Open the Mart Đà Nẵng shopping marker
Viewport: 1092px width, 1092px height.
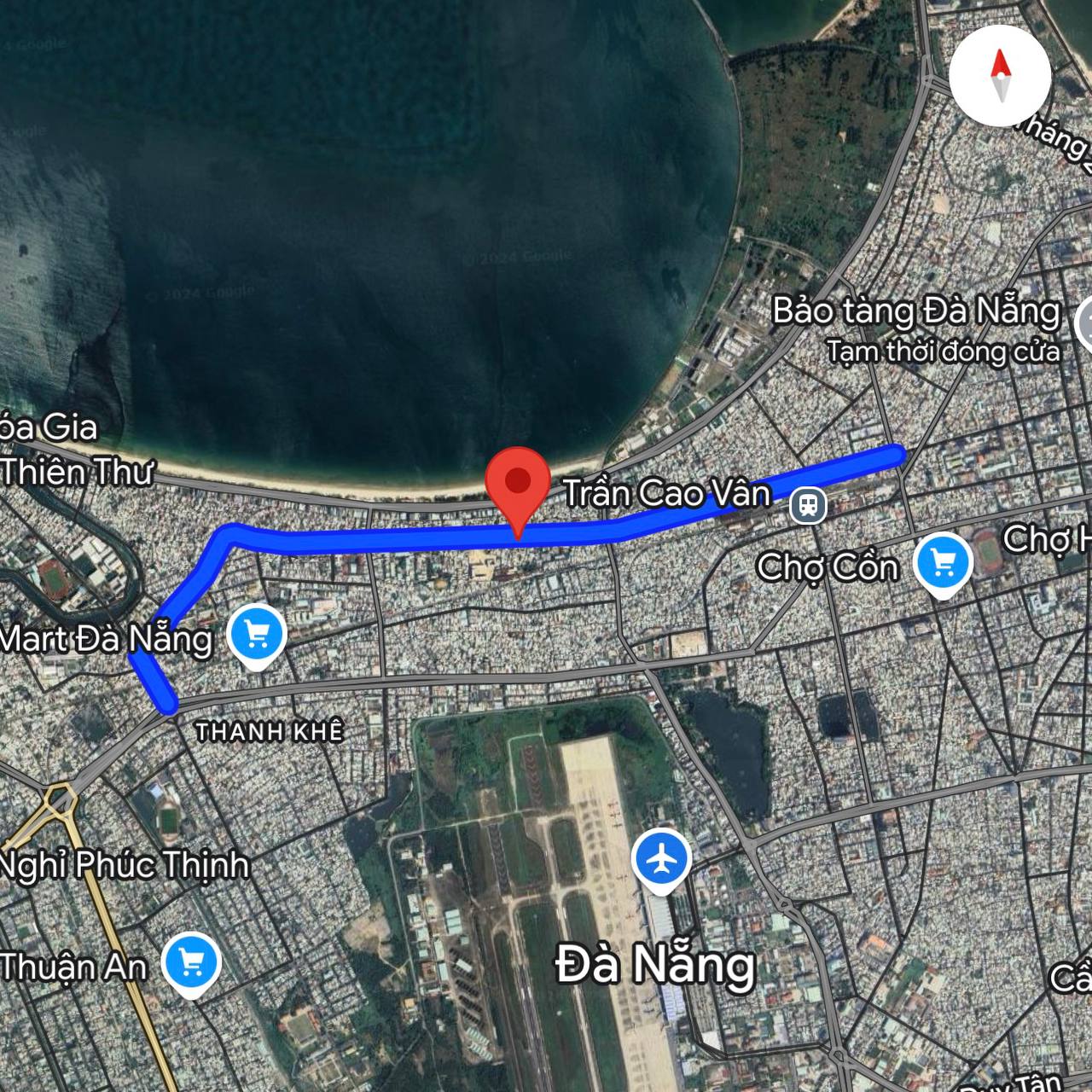[x=257, y=634]
